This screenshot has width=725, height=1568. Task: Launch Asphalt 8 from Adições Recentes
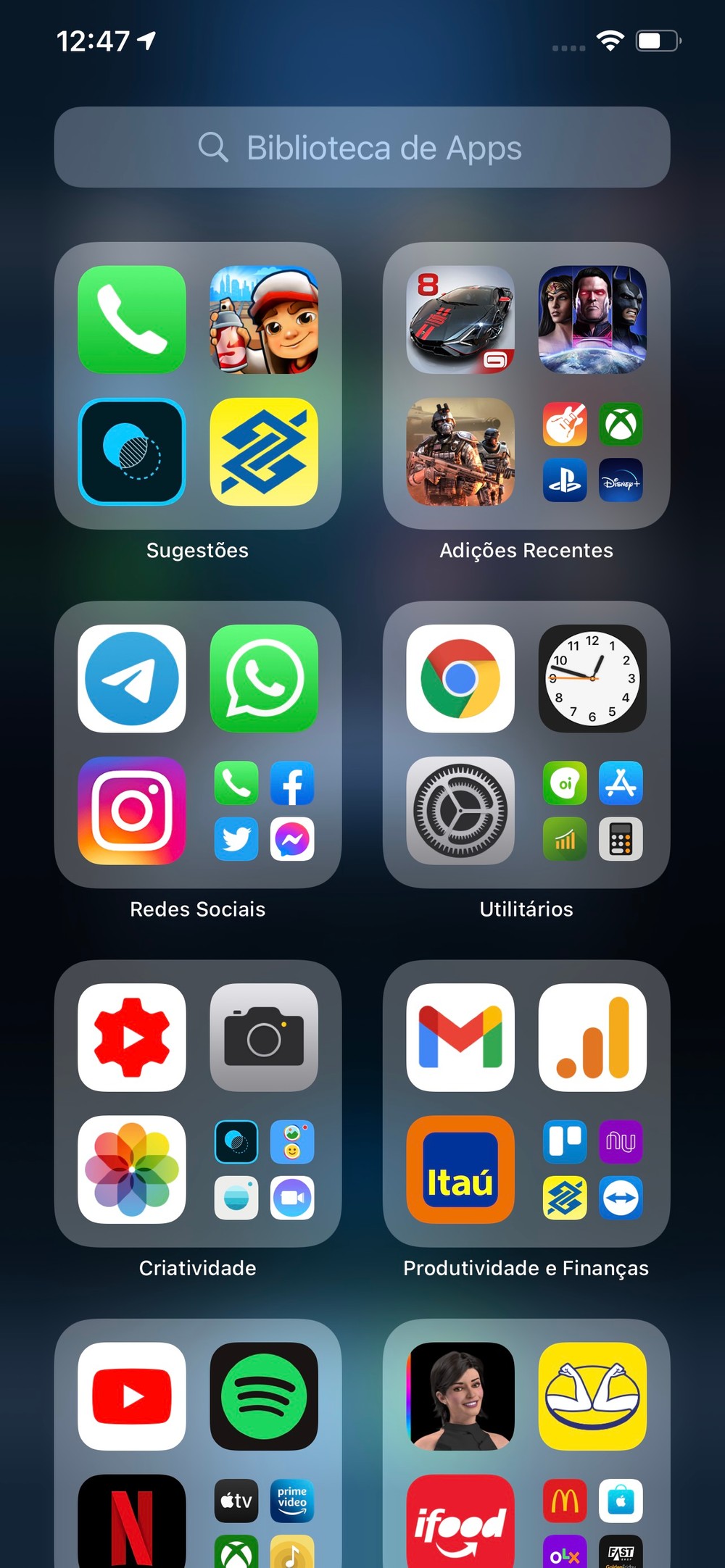[460, 320]
